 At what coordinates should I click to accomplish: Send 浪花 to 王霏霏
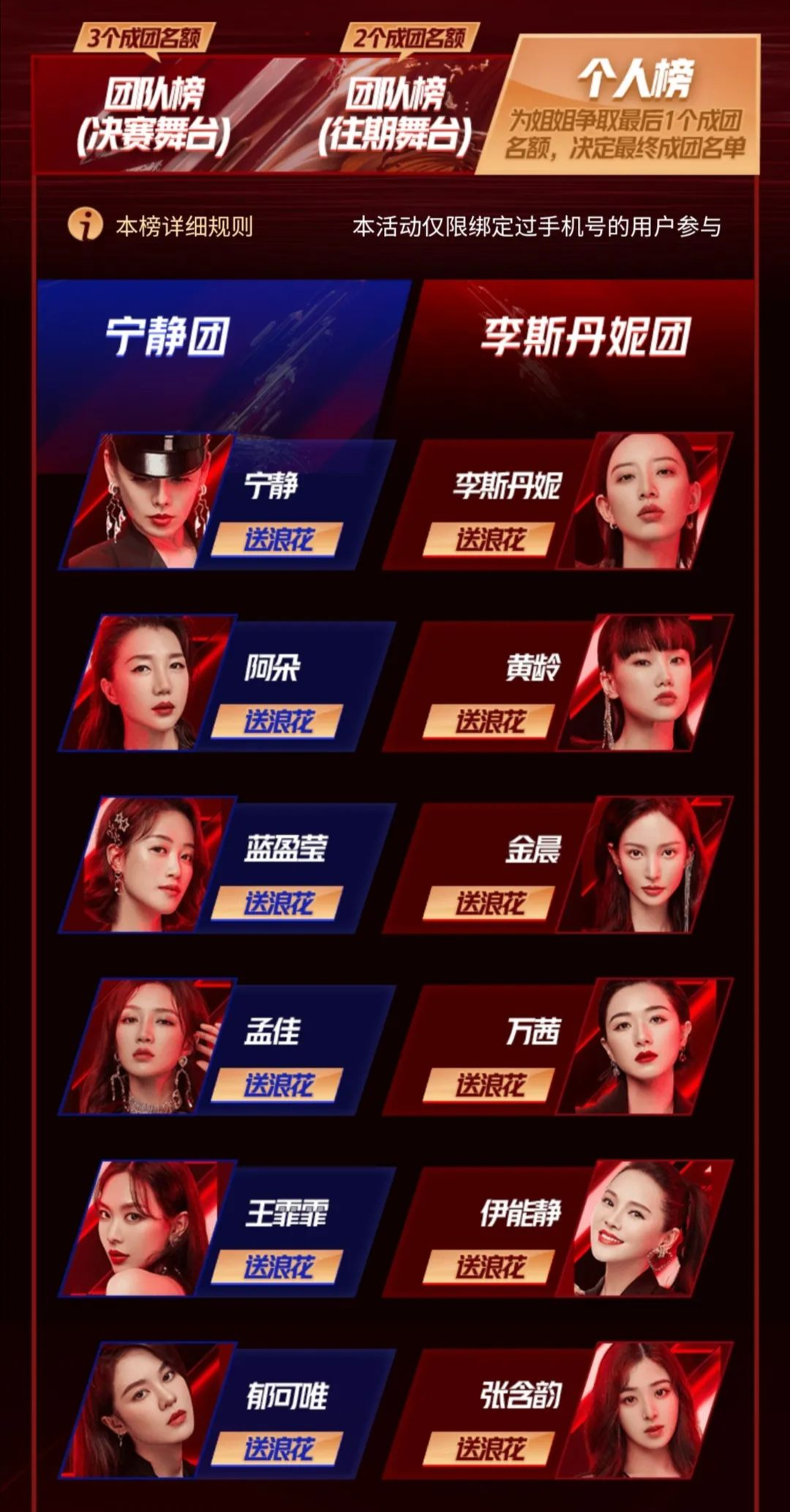[x=278, y=1266]
